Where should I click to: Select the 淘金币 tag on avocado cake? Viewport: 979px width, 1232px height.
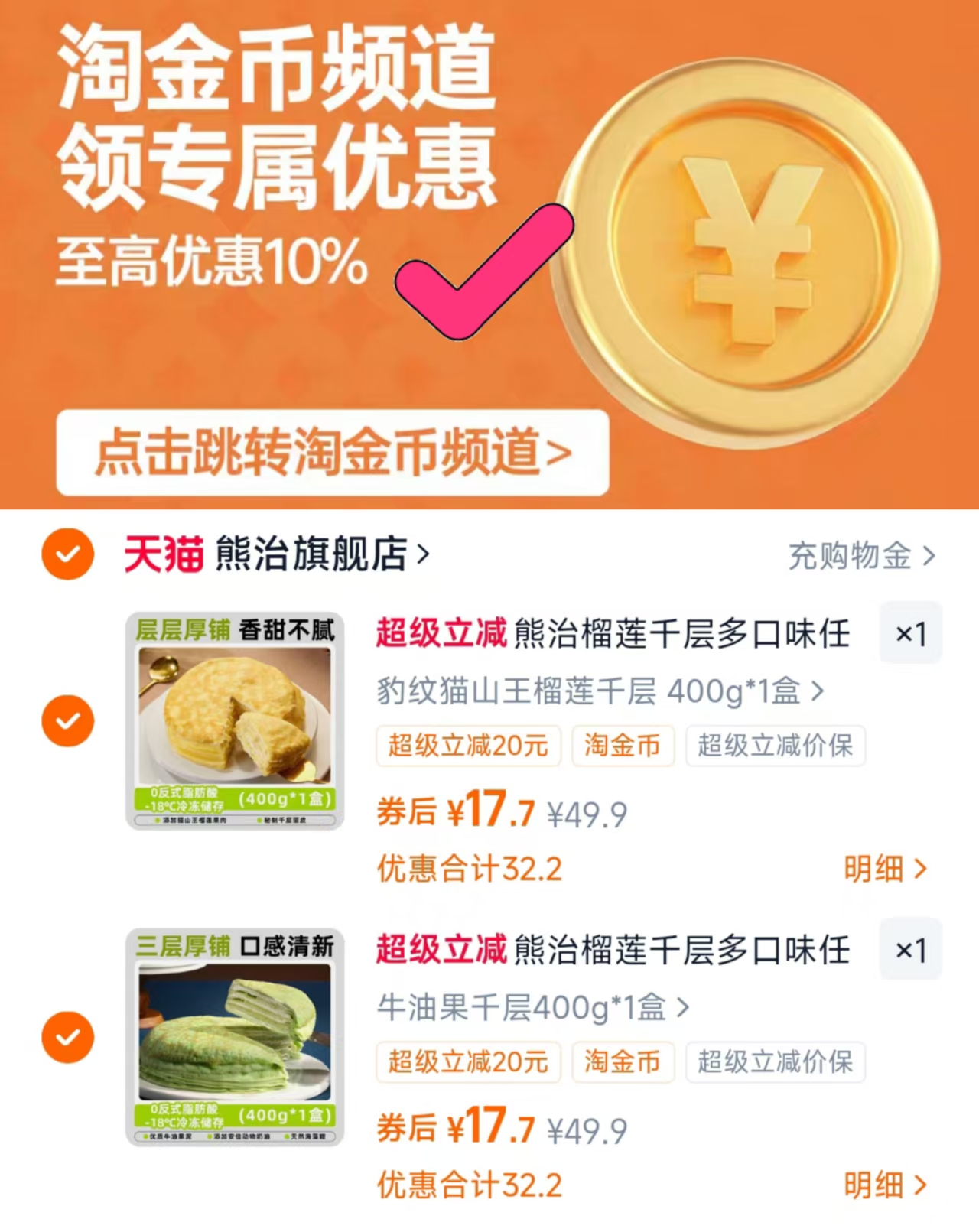pos(623,1062)
